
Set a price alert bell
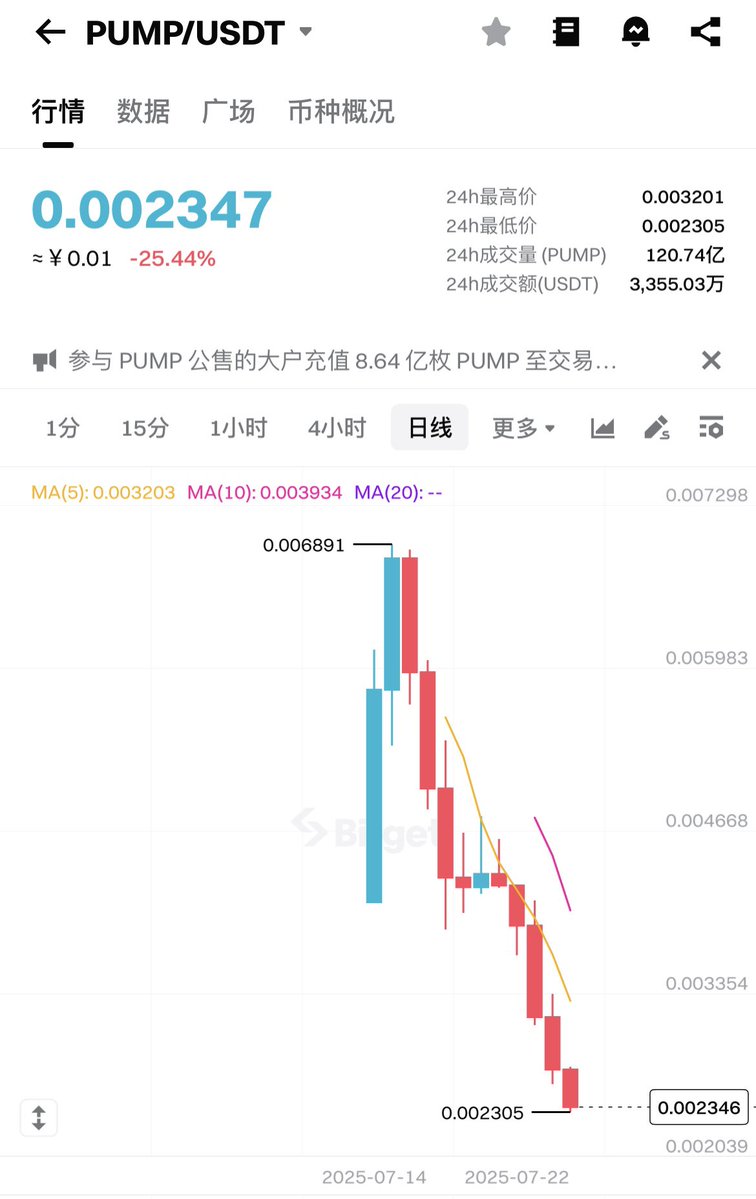tap(635, 33)
